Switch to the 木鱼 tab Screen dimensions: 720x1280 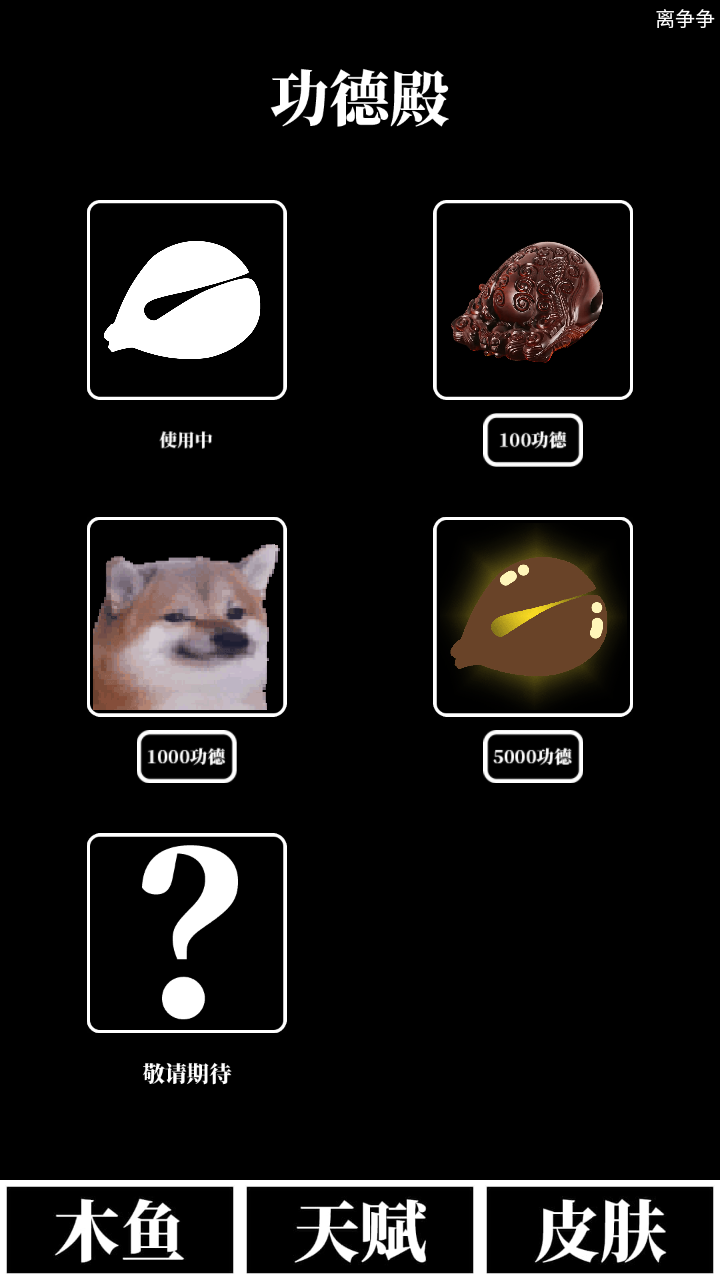(120, 1230)
